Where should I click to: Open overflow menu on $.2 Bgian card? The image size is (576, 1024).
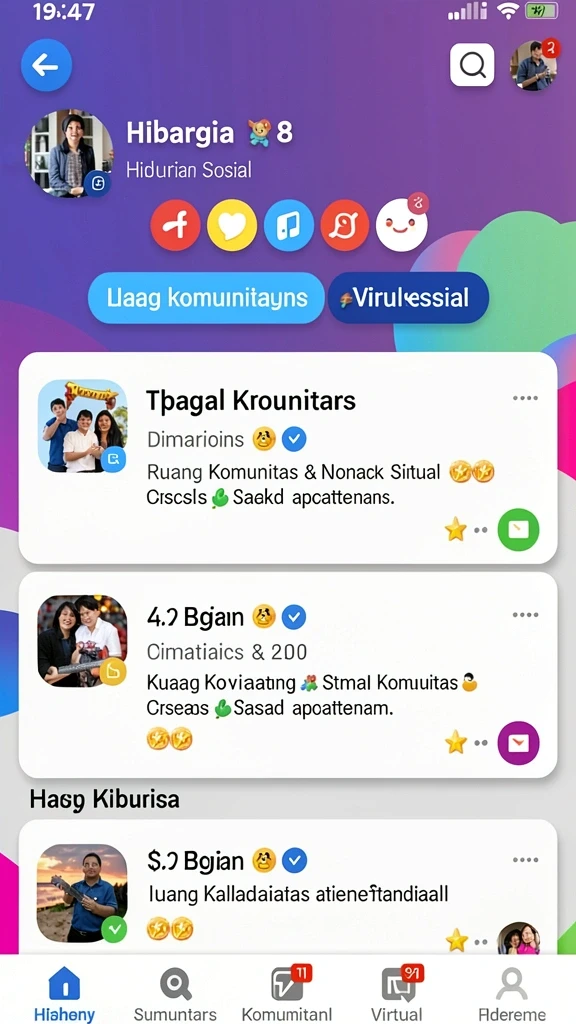[x=525, y=860]
